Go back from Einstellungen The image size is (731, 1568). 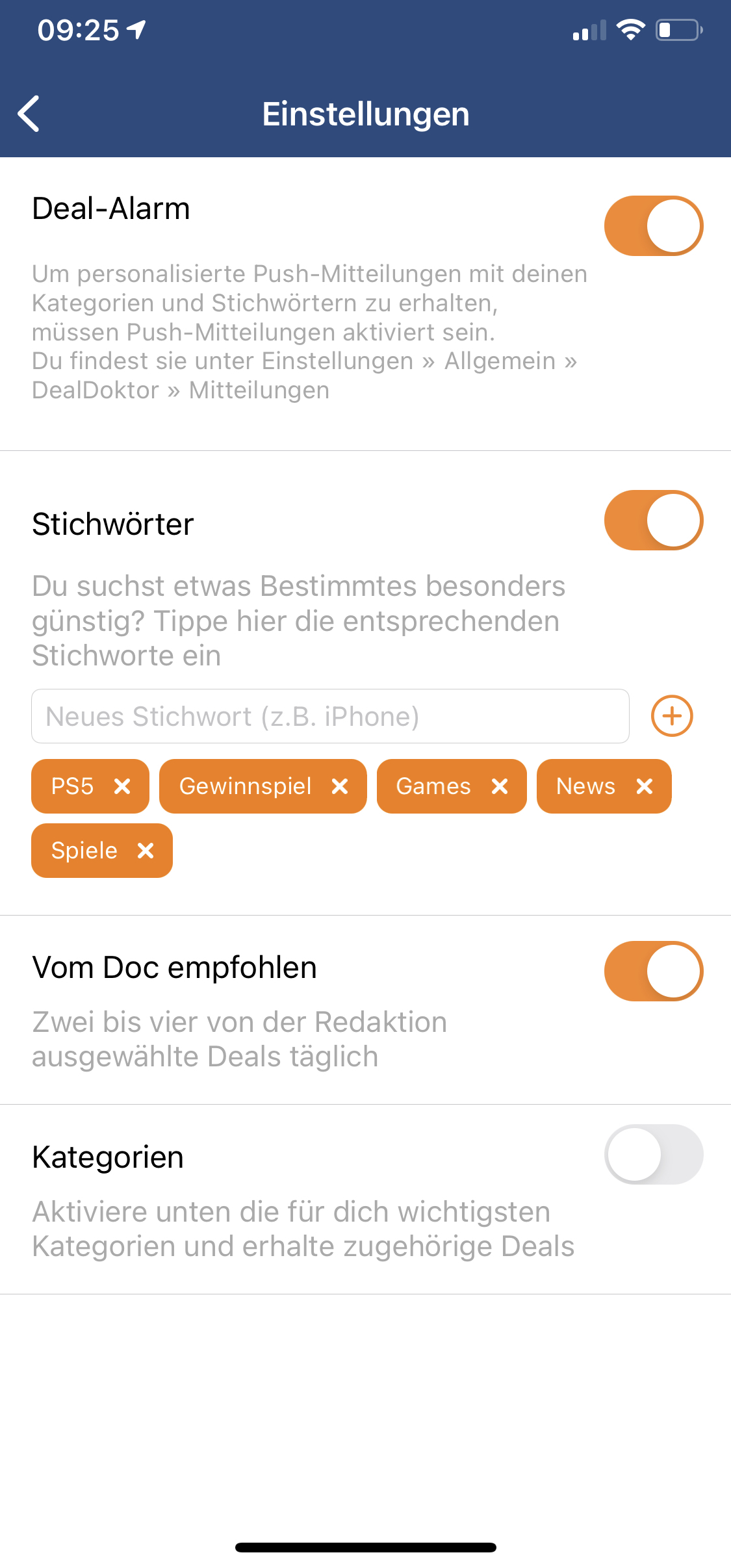(x=29, y=114)
